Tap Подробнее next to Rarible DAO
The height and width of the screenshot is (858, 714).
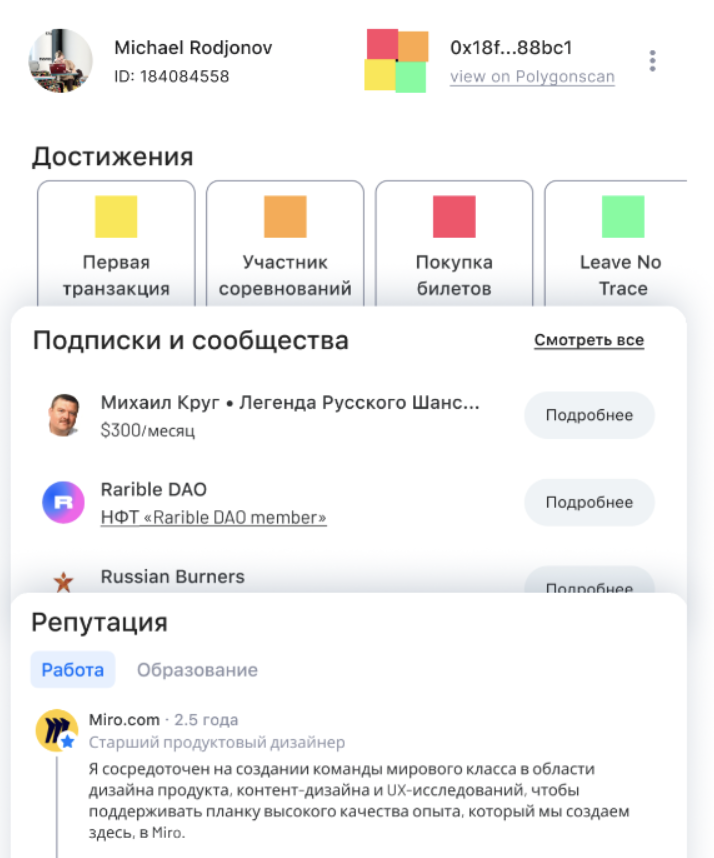coord(589,502)
